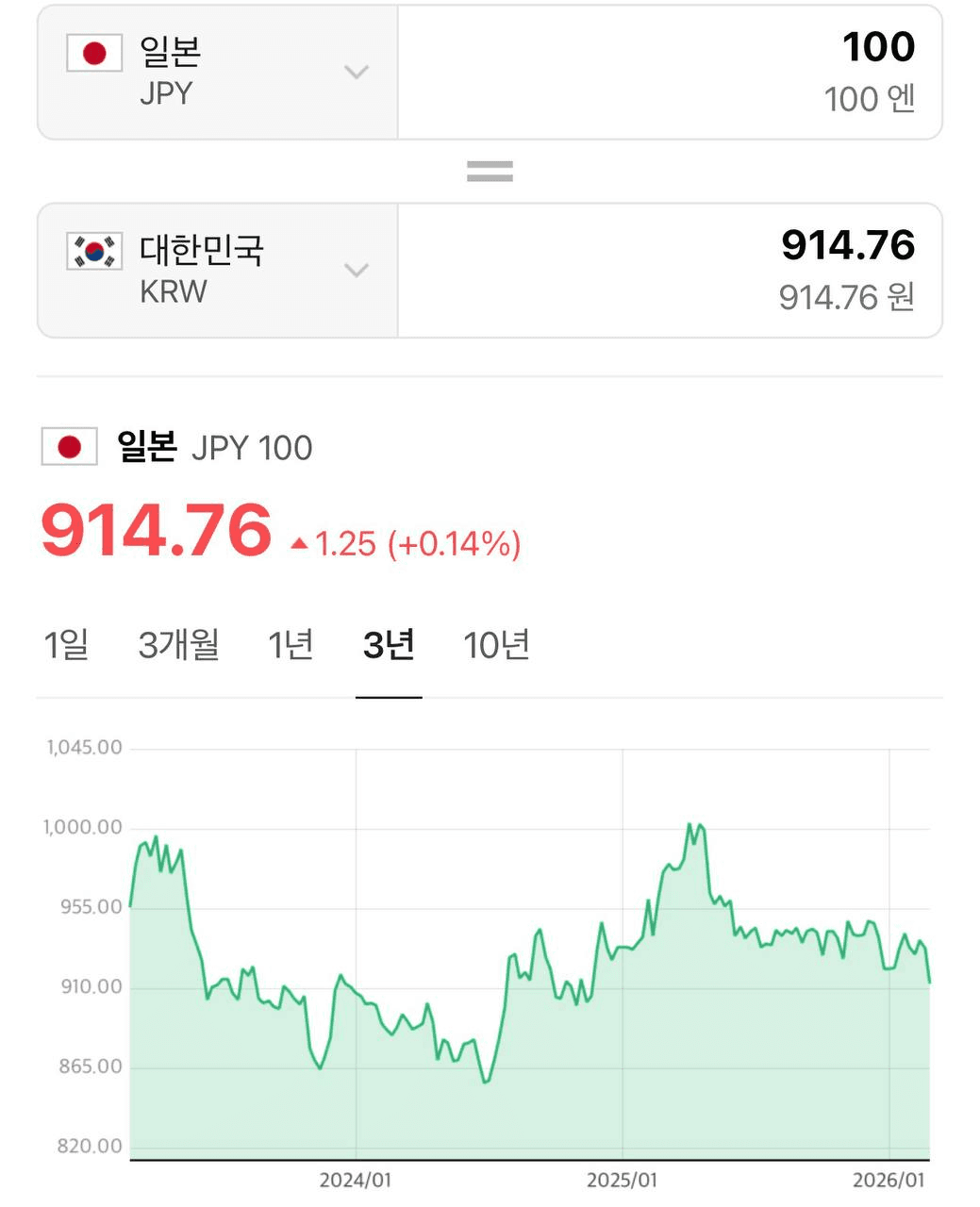Screen dimensions: 980x1207
Task: Edit the 100 yen amount field
Action: [x=670, y=72]
